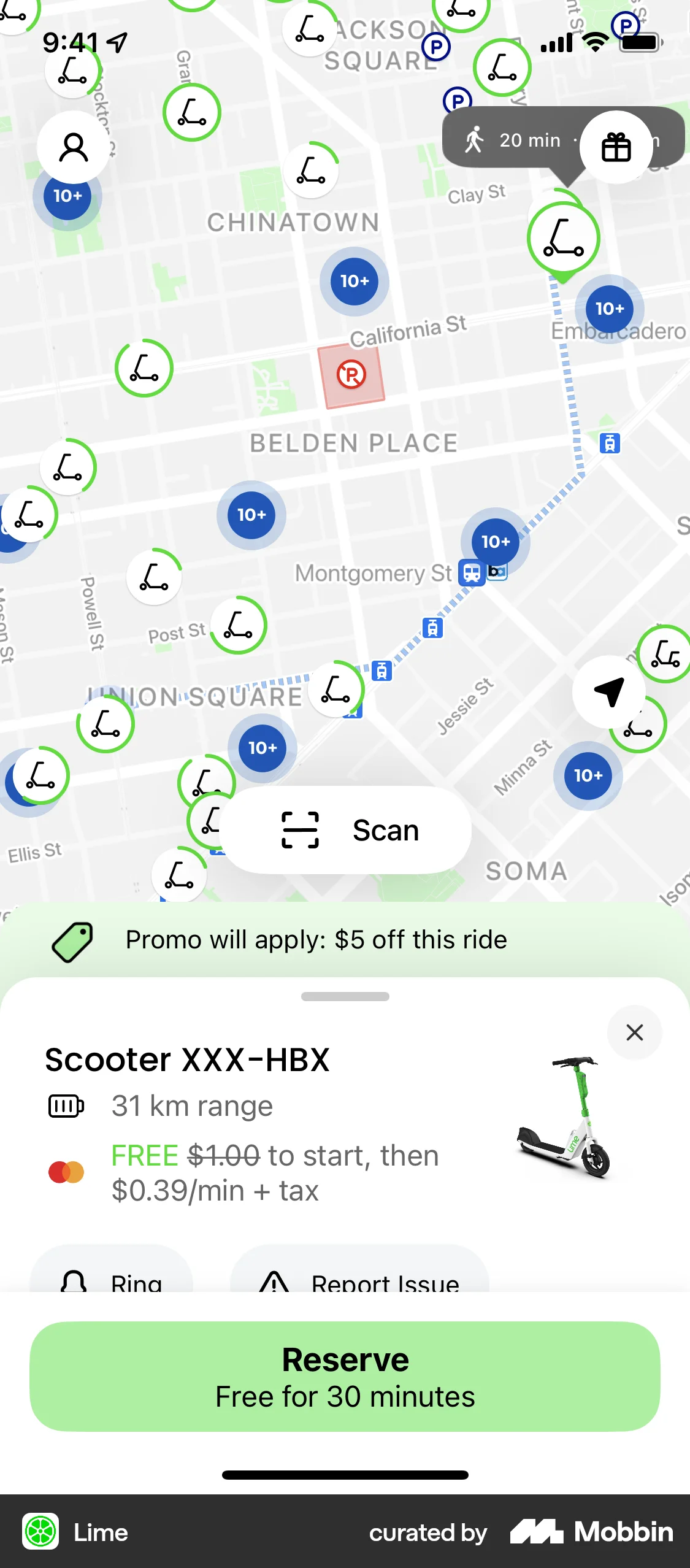The height and width of the screenshot is (1568, 690).
Task: Expand the scooter sheet via drag handle
Action: click(345, 996)
